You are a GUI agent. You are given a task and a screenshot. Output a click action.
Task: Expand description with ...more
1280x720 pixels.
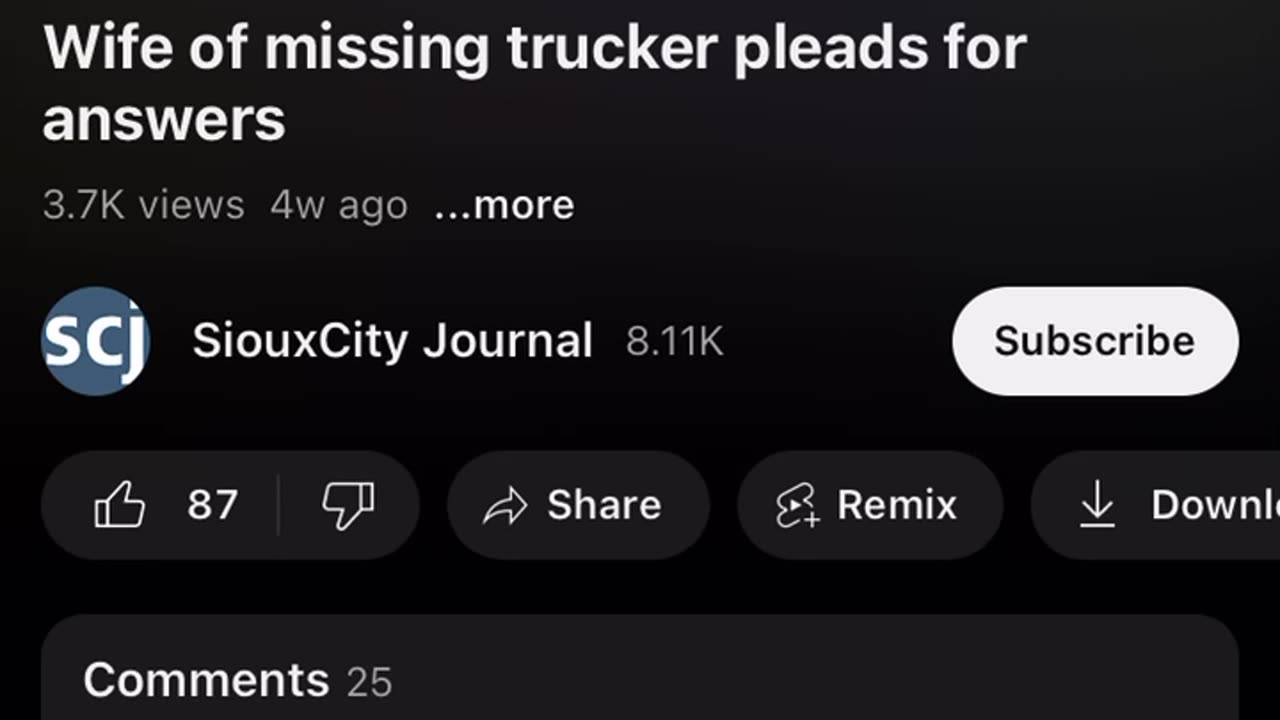pyautogui.click(x=504, y=205)
